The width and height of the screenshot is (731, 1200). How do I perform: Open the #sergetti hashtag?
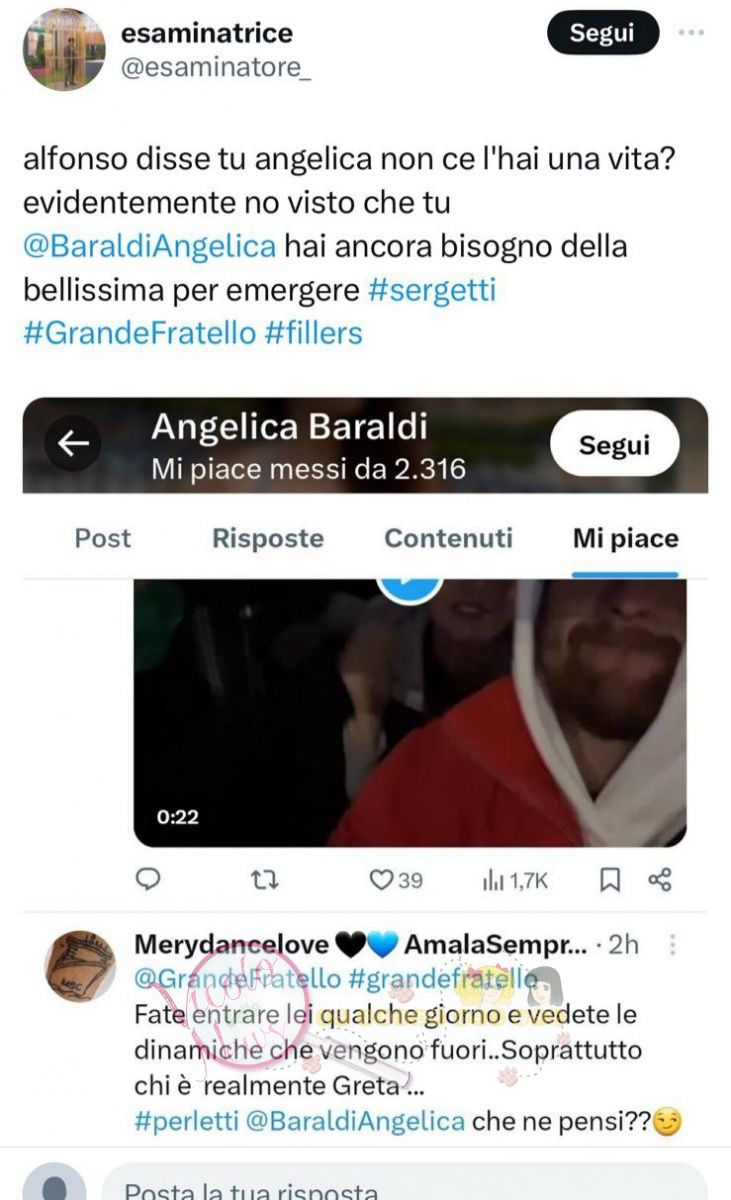(432, 290)
